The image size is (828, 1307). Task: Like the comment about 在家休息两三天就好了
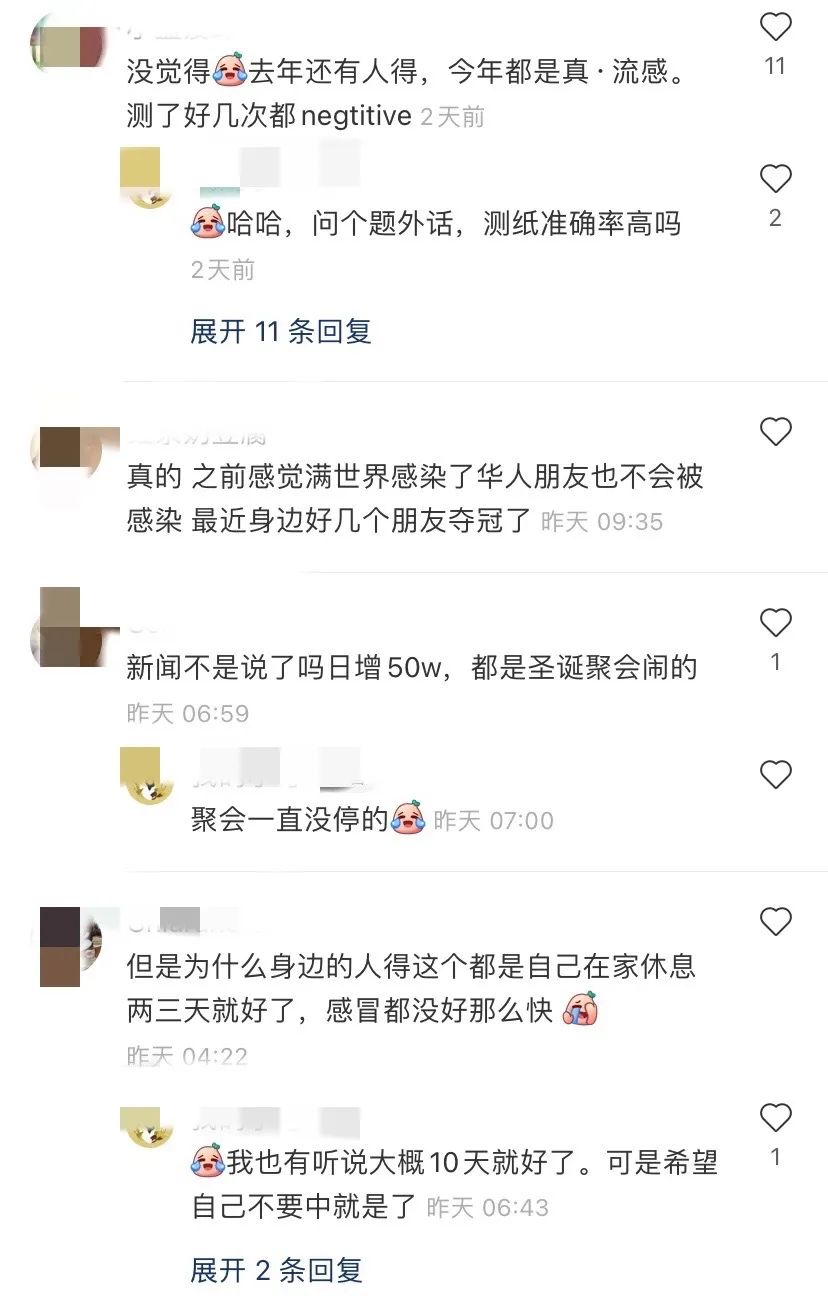(x=775, y=921)
